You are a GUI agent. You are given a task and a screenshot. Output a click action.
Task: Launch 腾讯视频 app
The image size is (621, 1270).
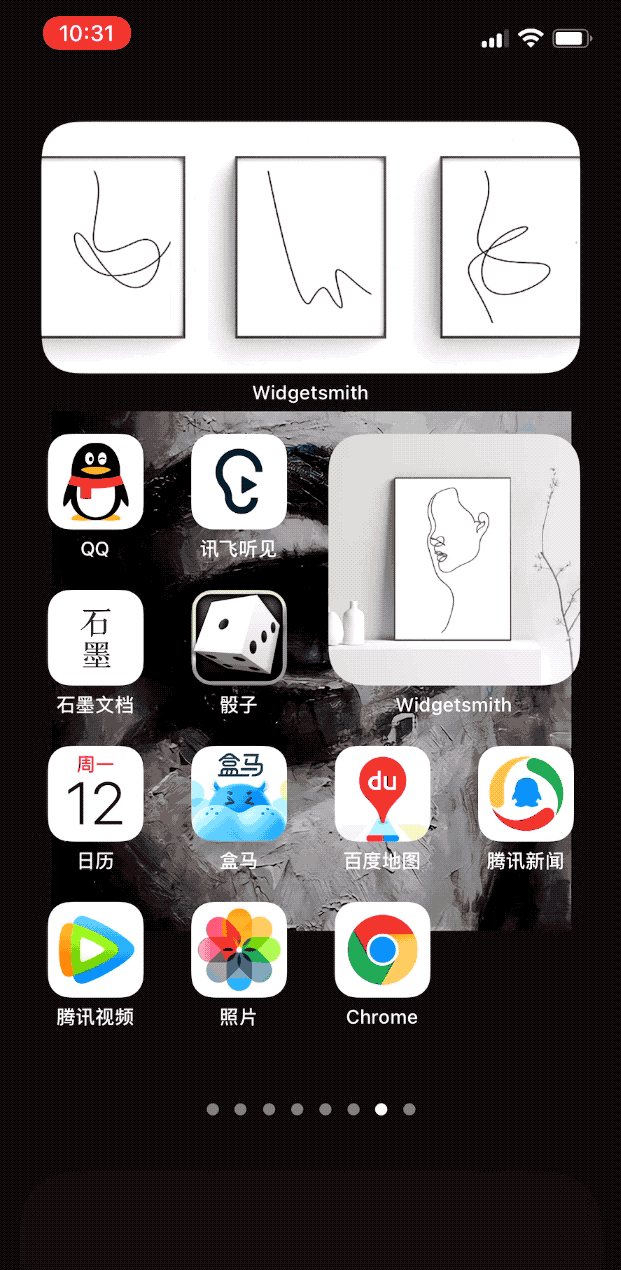pos(96,950)
